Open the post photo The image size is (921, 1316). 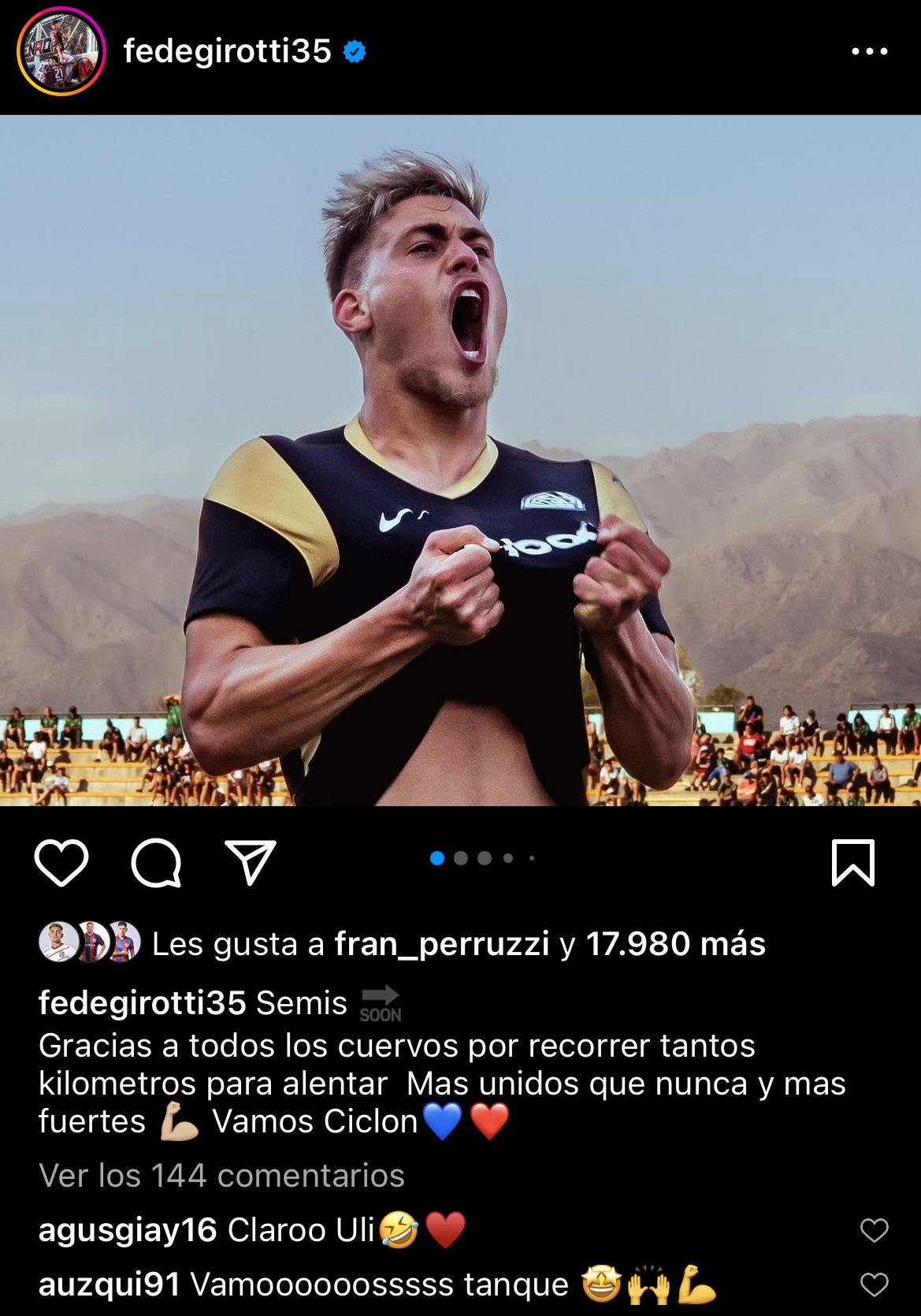point(460,460)
